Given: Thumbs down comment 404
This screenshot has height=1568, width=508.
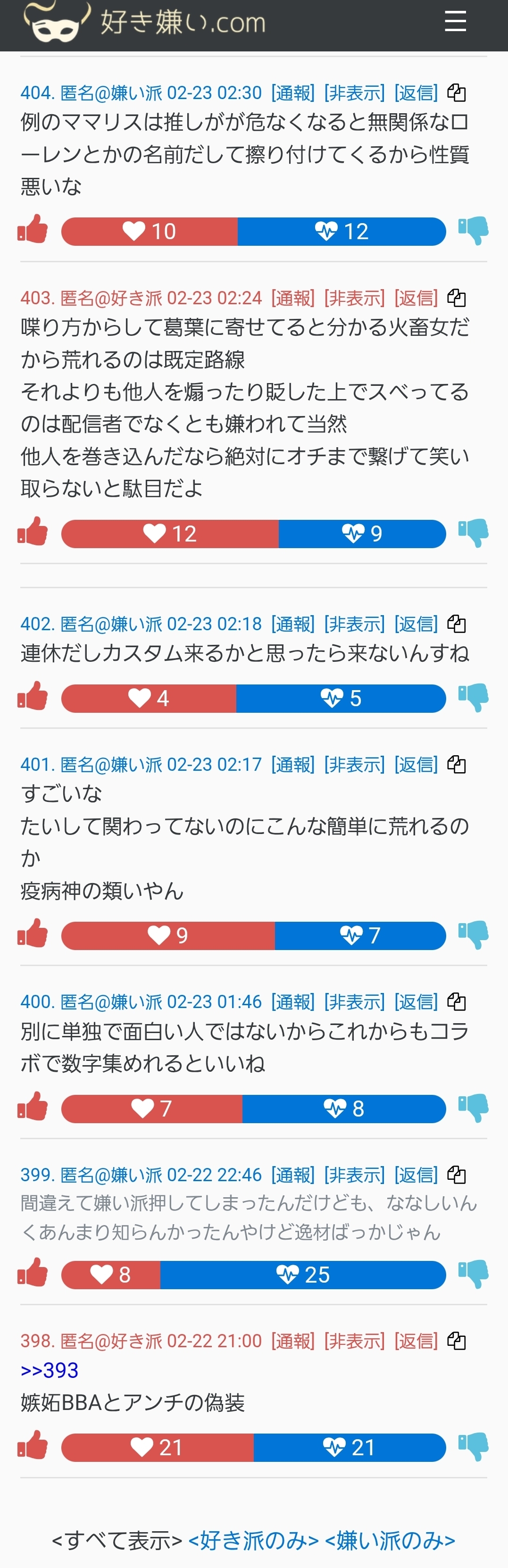Looking at the screenshot, I should 473,230.
